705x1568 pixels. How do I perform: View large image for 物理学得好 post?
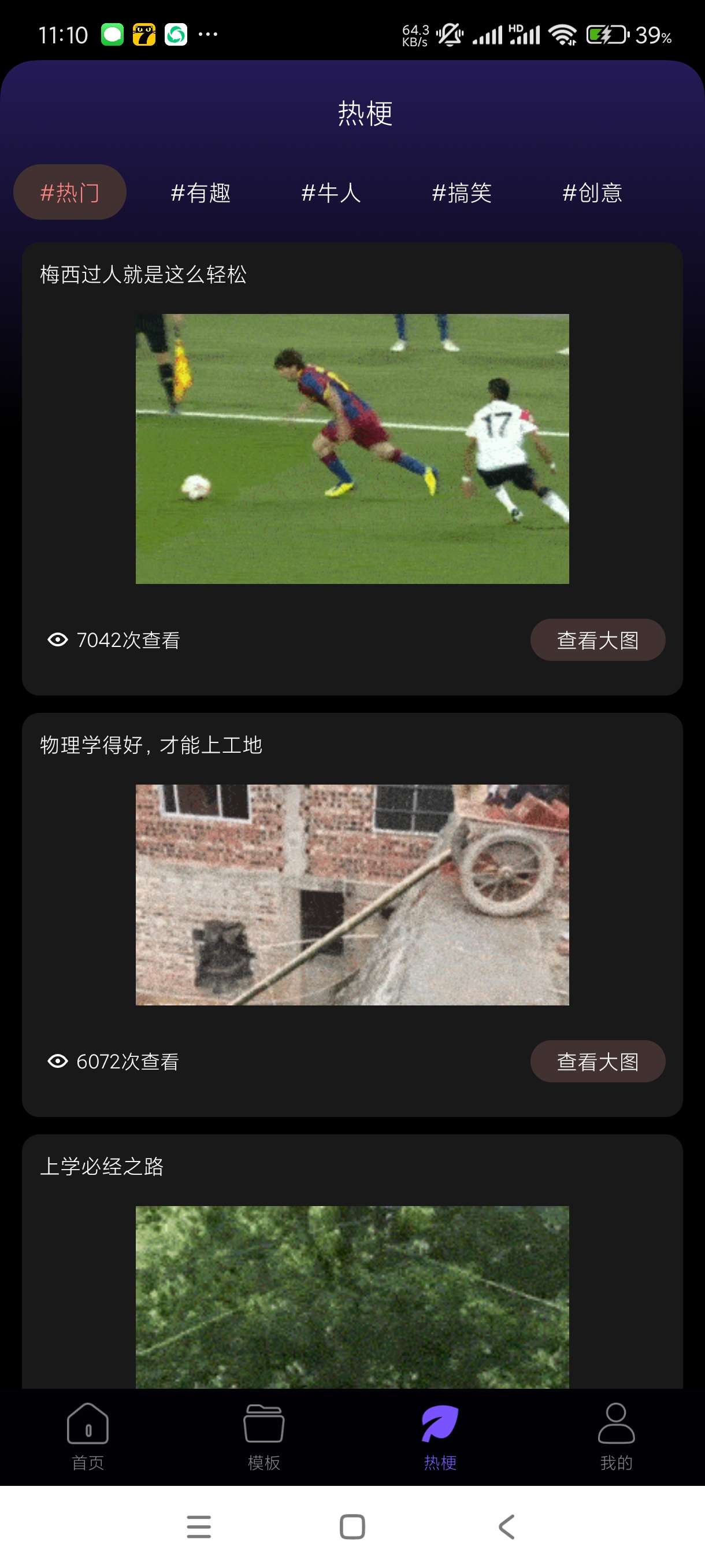tap(598, 1061)
